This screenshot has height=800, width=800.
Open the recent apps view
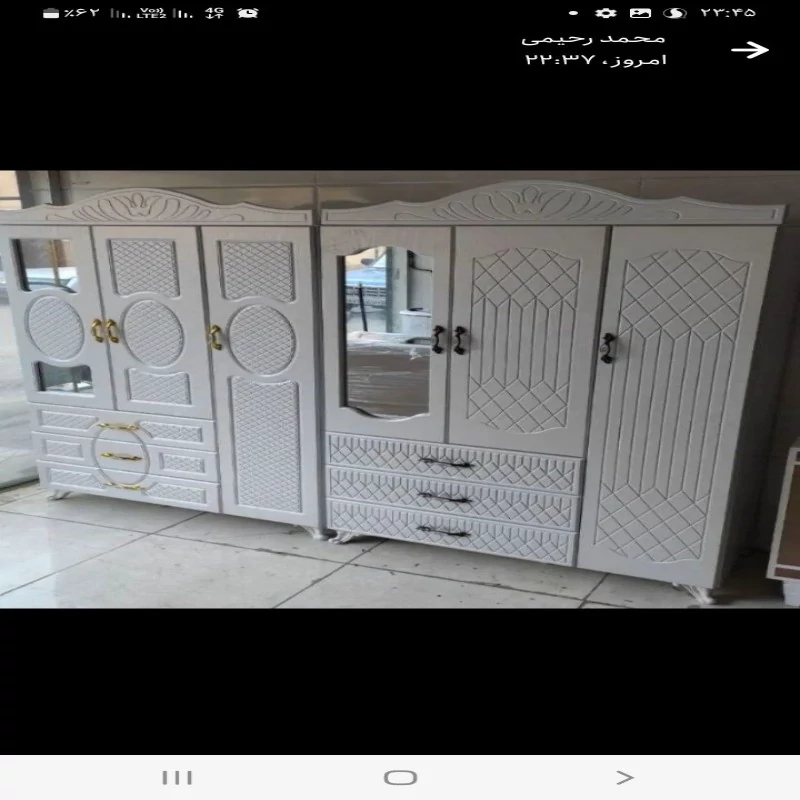coord(177,777)
